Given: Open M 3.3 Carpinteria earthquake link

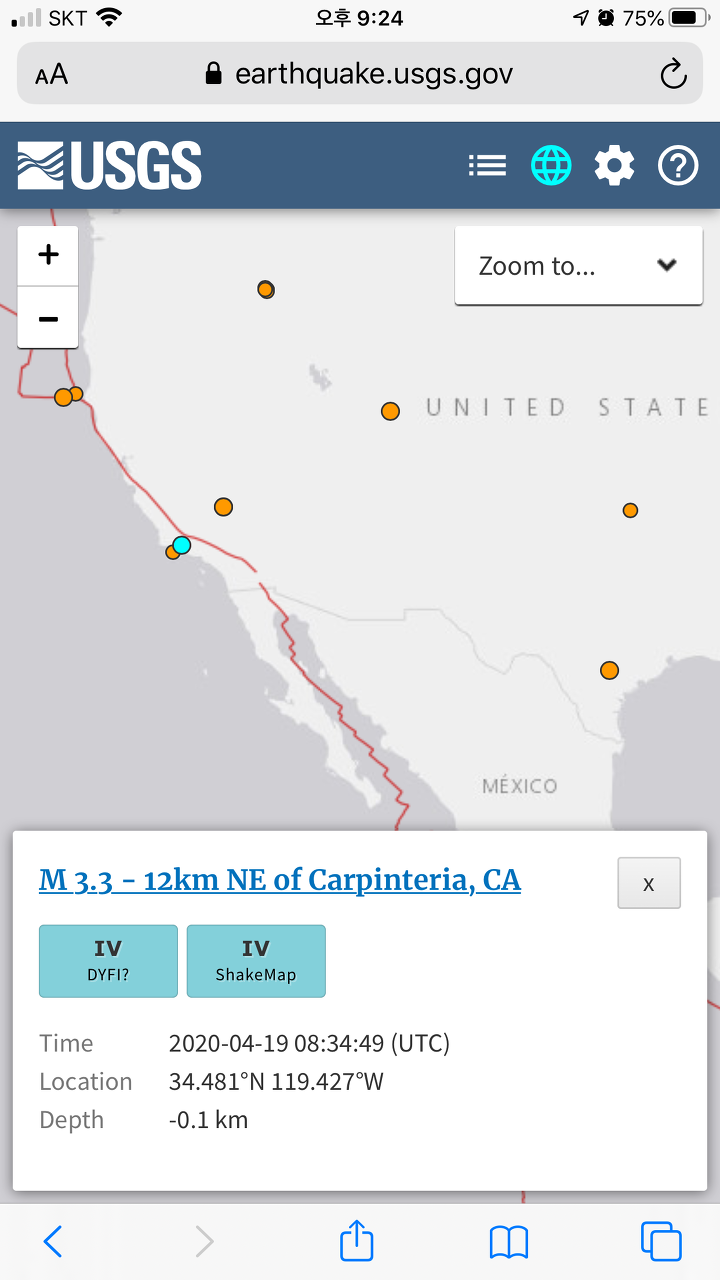Looking at the screenshot, I should click(280, 880).
